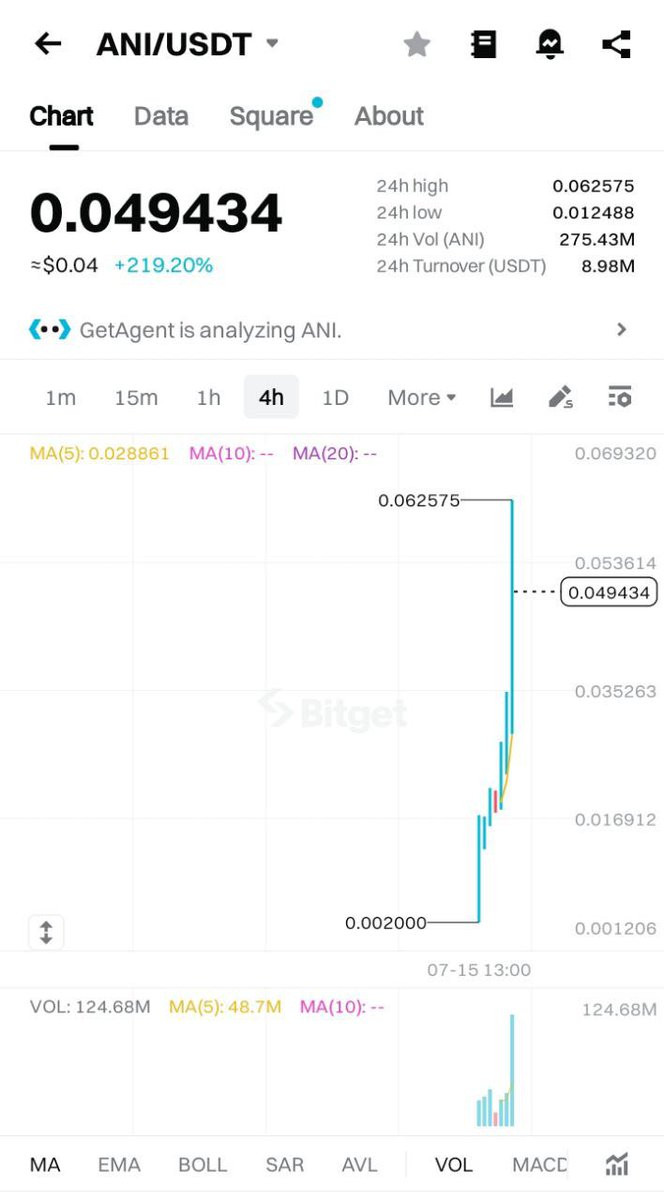Switch to the Data tab
The image size is (664, 1200).
click(x=161, y=116)
